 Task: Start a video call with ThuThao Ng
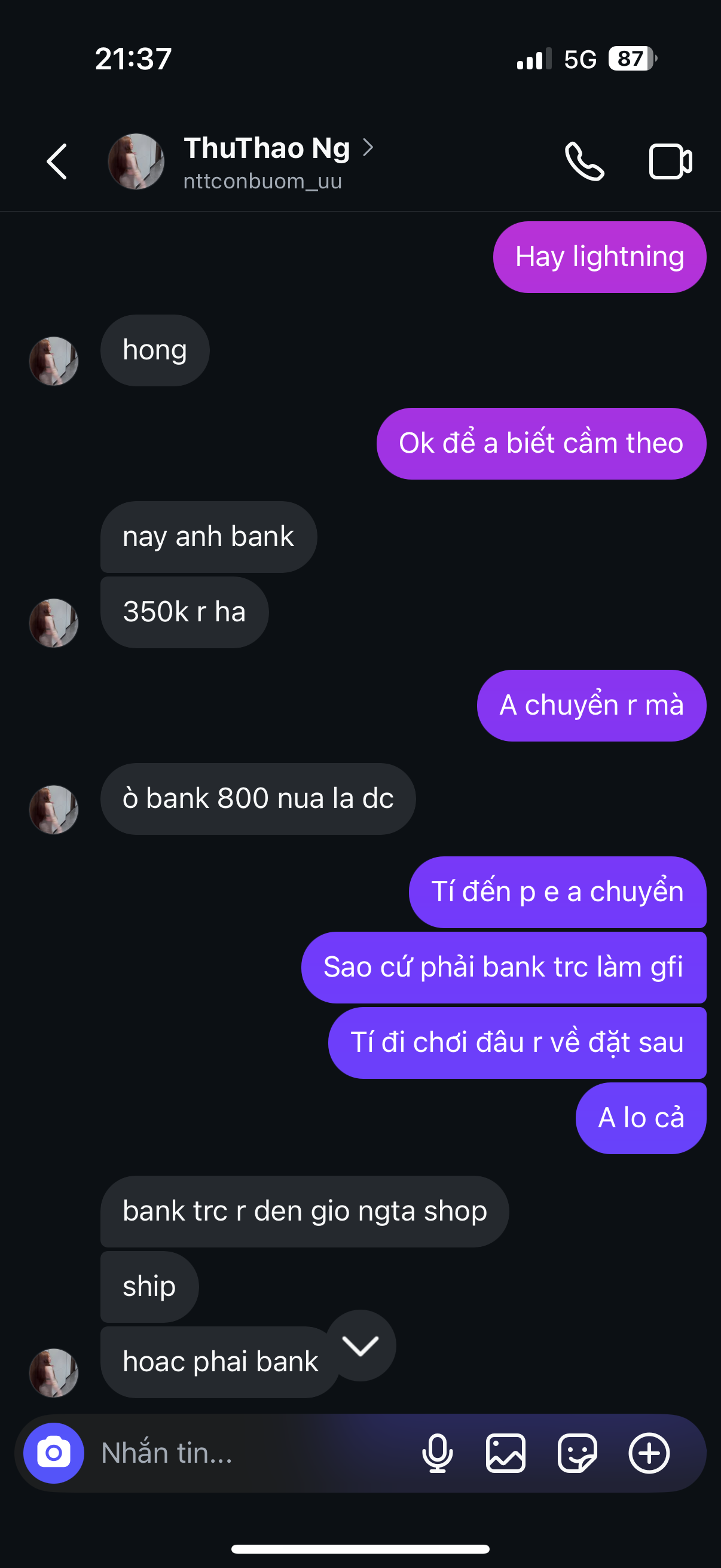tap(671, 162)
